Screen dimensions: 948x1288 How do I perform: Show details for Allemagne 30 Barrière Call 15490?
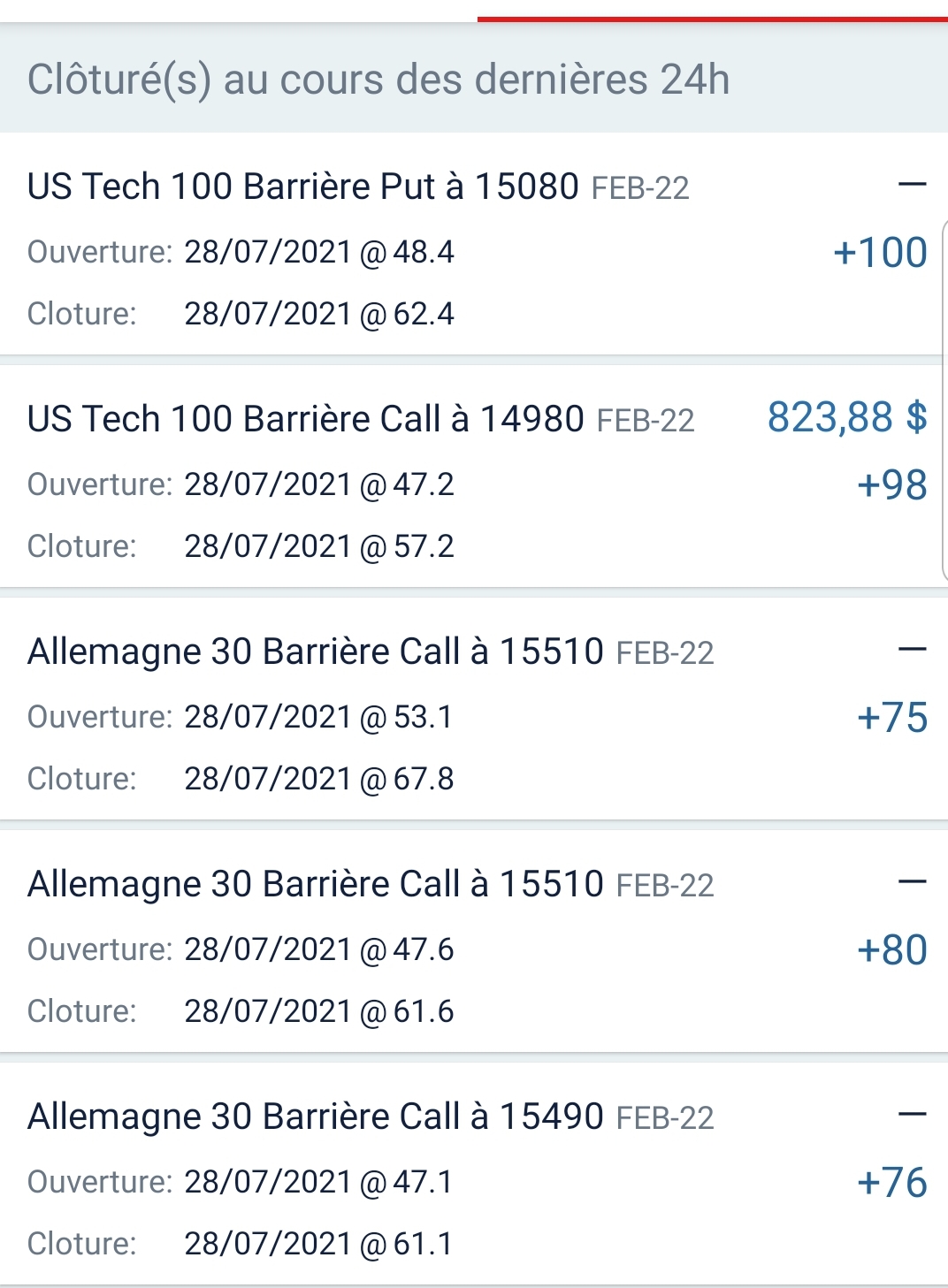(371, 1117)
